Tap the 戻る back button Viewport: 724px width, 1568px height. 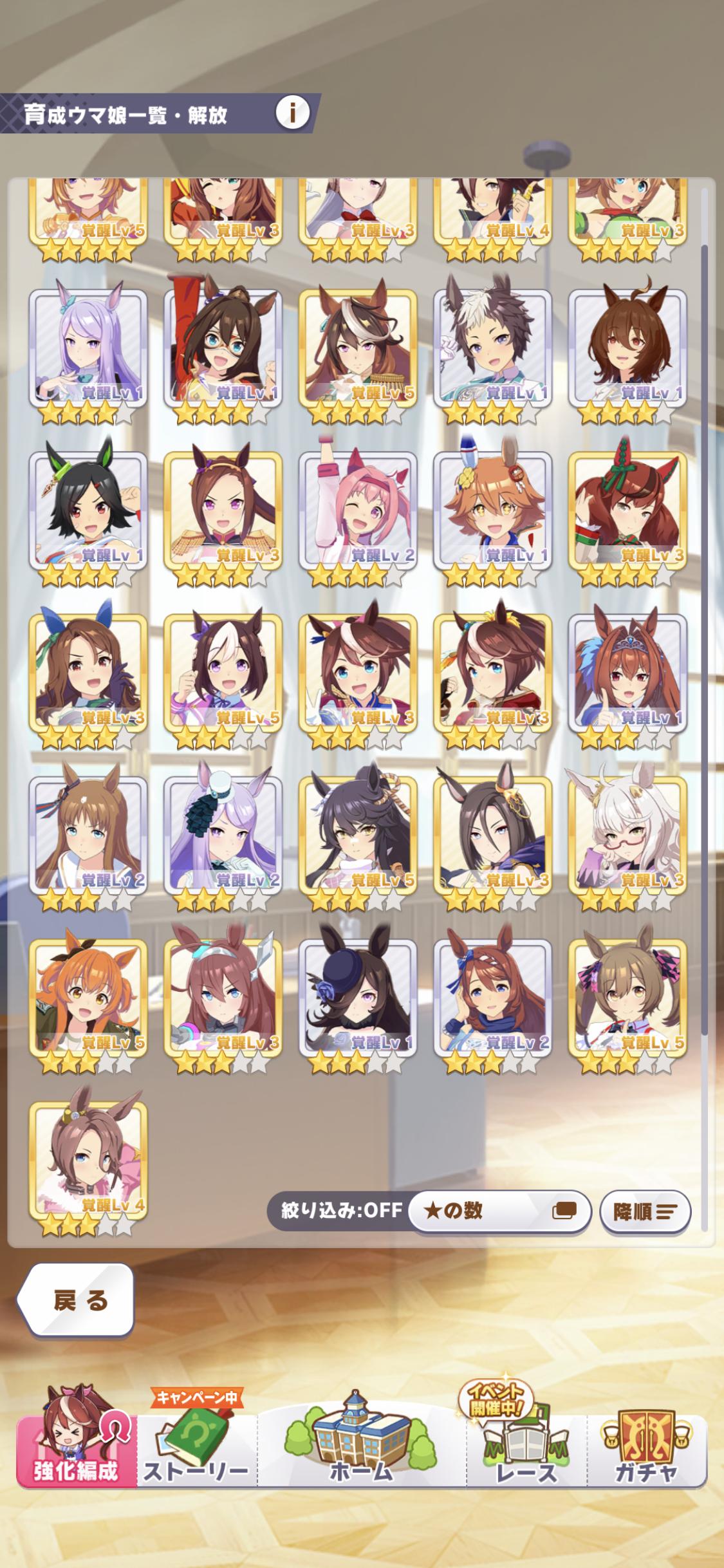click(x=76, y=1300)
